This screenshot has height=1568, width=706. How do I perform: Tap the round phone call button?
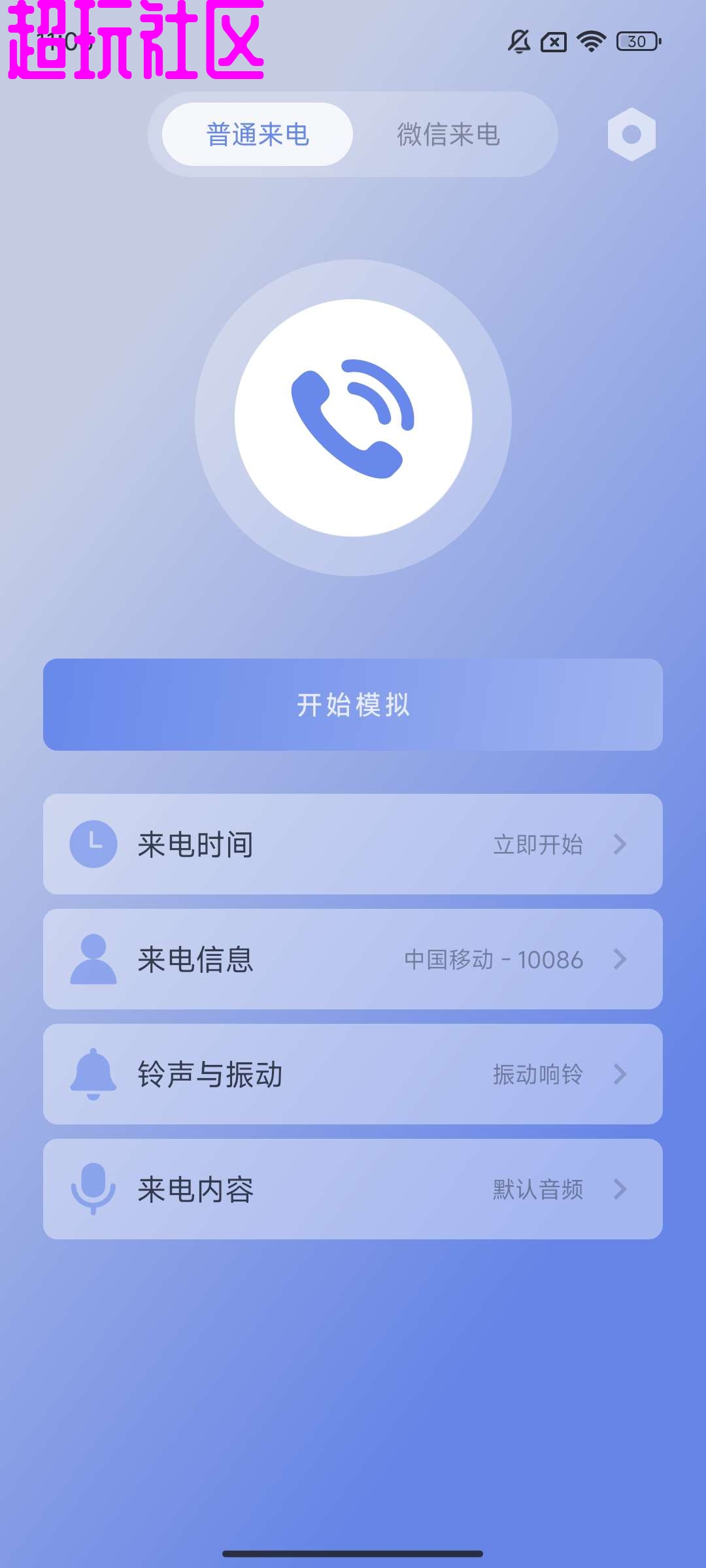pyautogui.click(x=353, y=418)
